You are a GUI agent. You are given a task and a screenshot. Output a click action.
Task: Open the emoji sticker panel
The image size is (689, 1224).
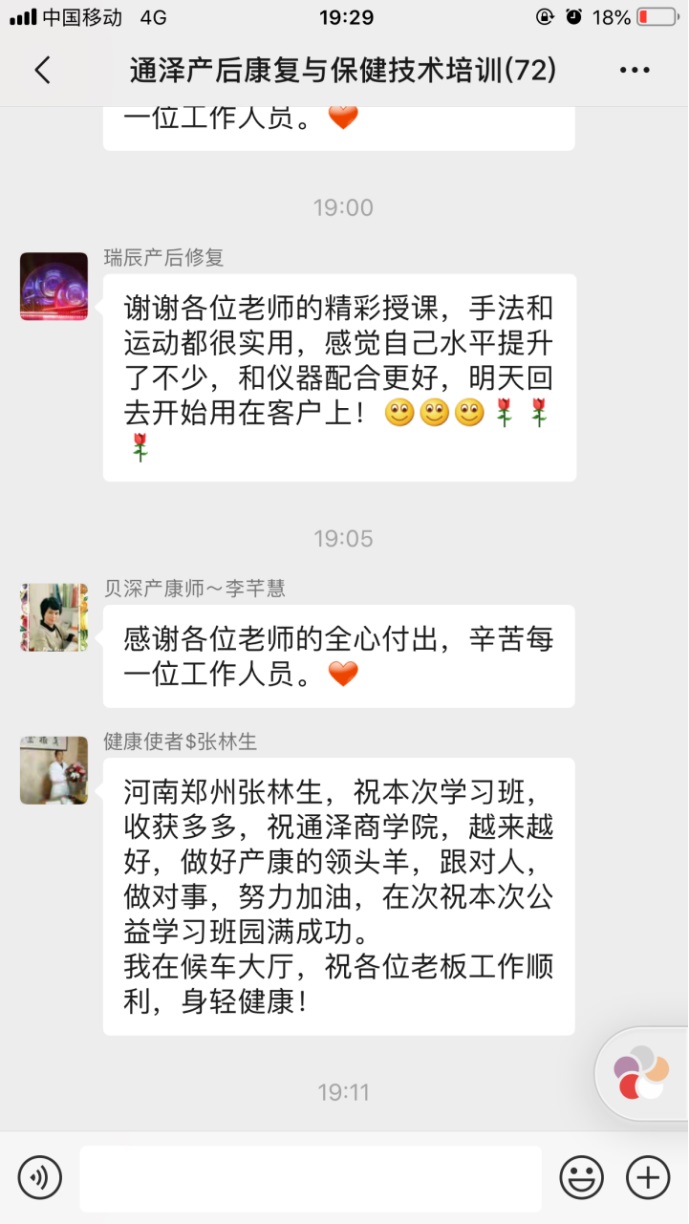581,1177
